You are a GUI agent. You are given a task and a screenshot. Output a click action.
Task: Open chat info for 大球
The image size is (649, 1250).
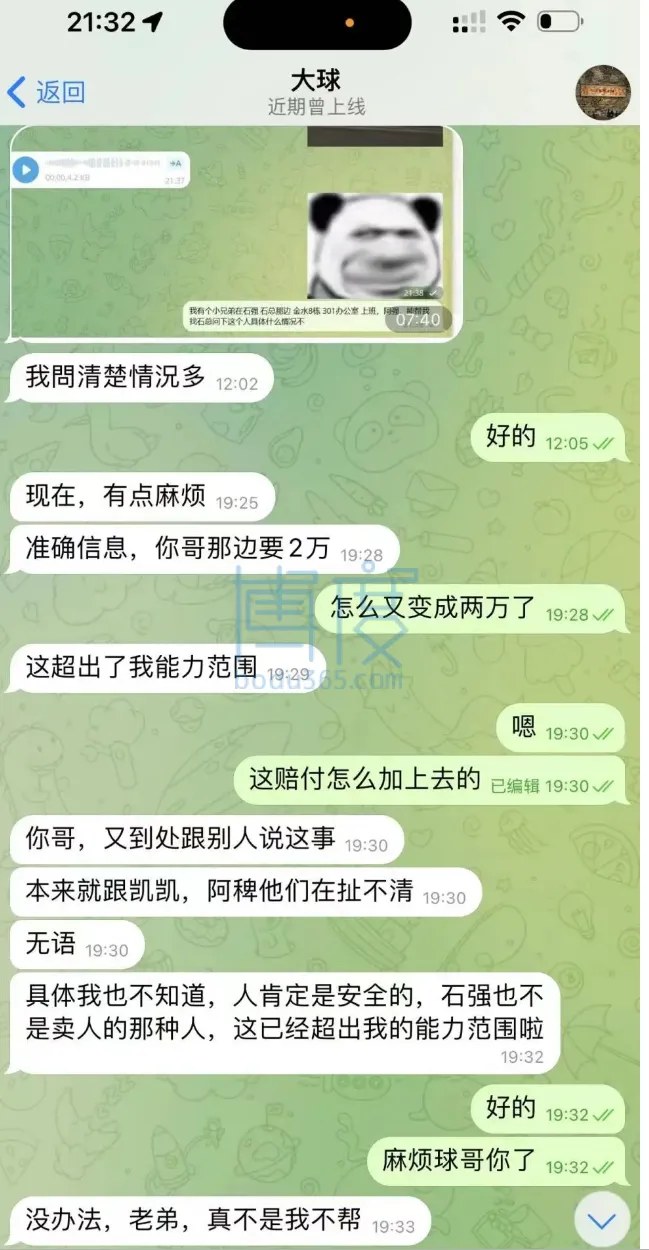[315, 93]
